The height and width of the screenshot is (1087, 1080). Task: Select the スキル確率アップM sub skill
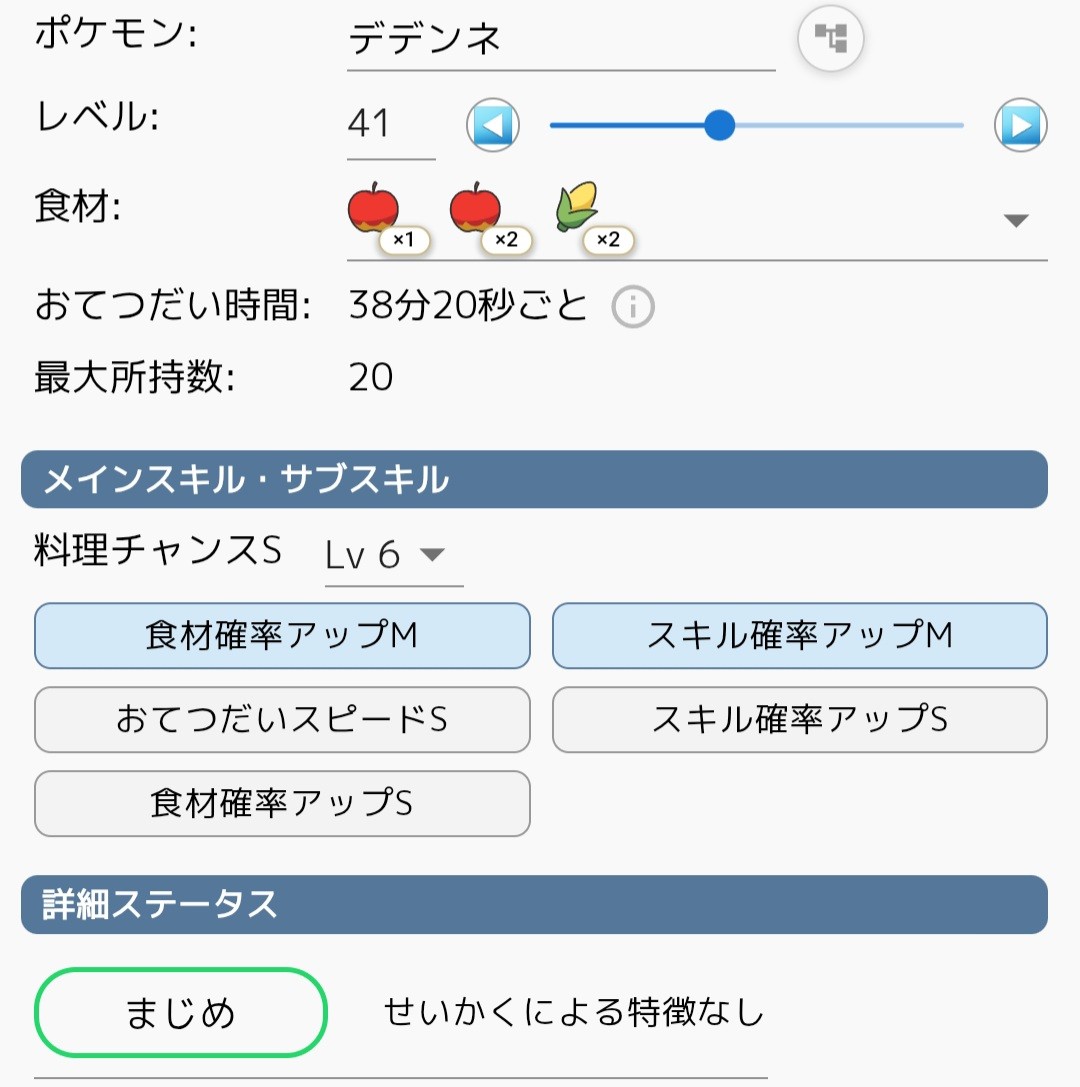click(x=799, y=636)
